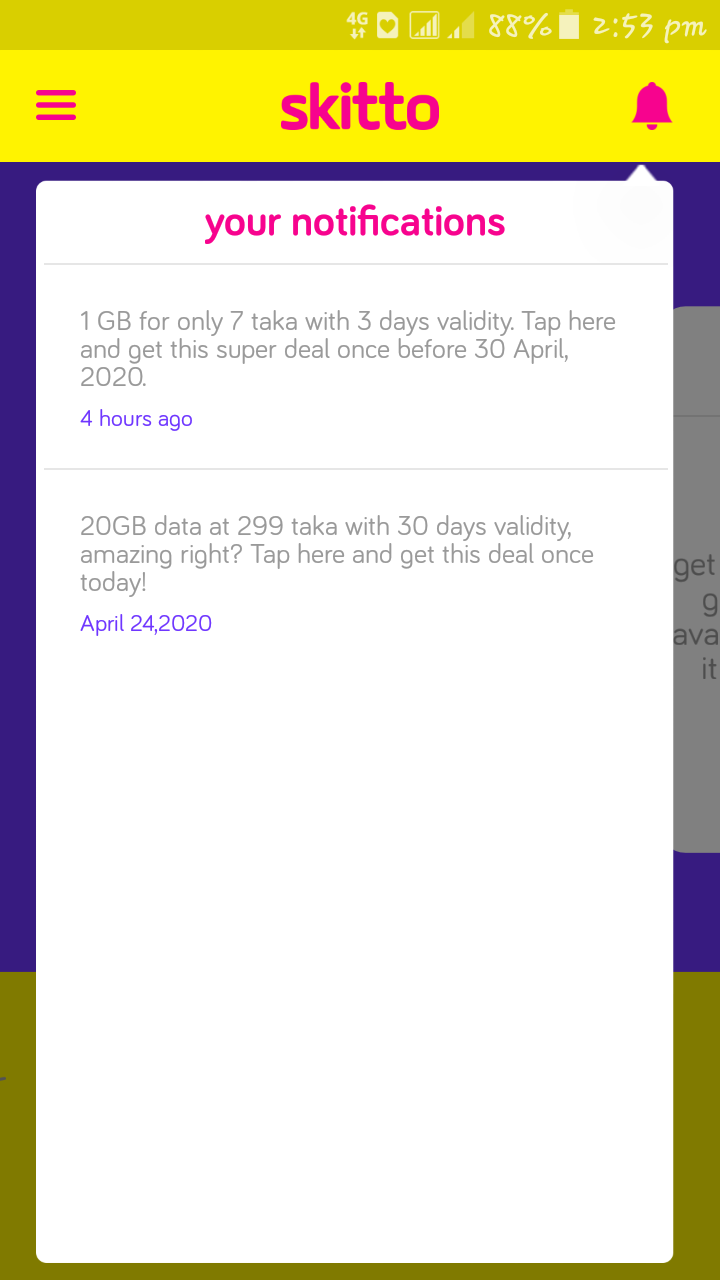Image resolution: width=720 pixels, height=1280 pixels.
Task: Open the 1 GB for 7 taka notification
Action: pos(356,367)
